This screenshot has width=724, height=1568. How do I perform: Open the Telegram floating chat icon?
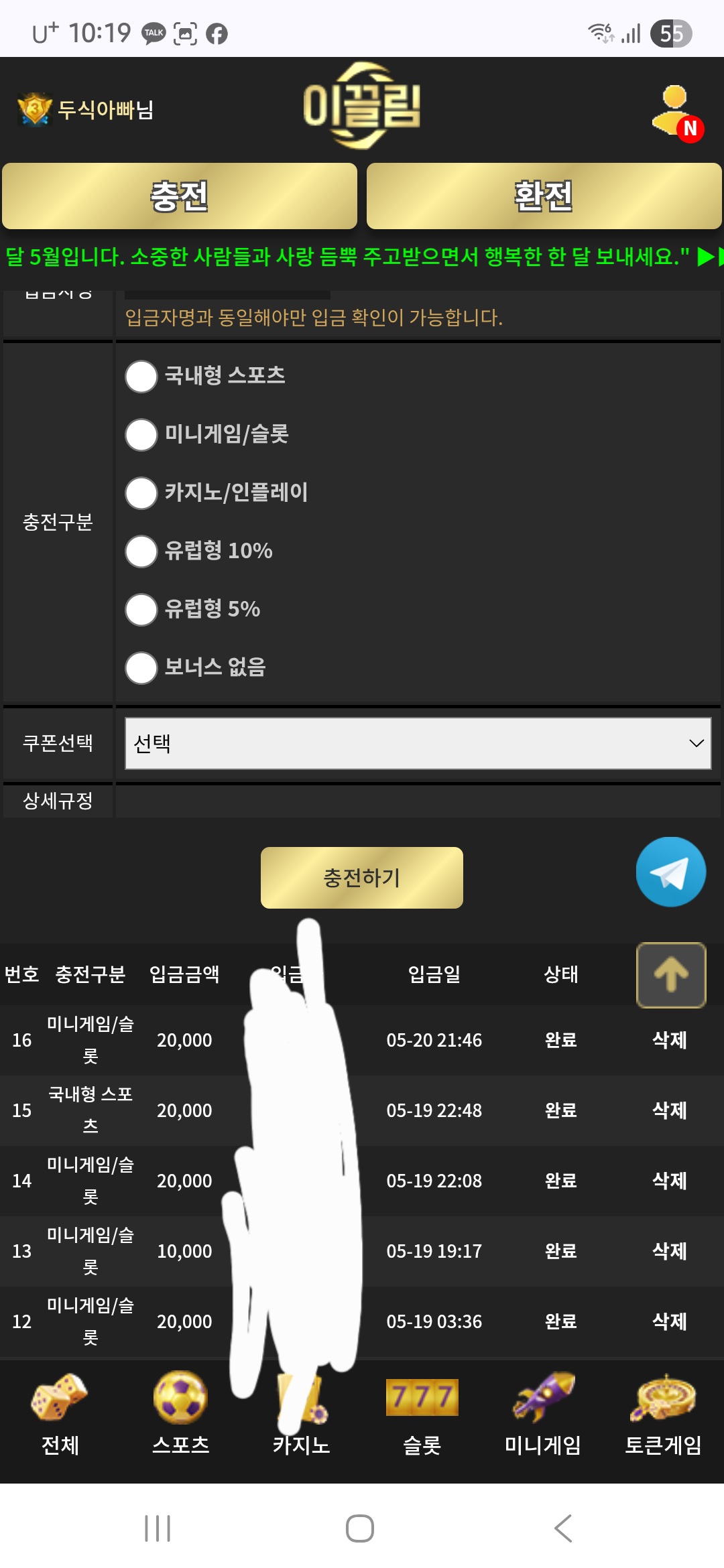coord(671,872)
